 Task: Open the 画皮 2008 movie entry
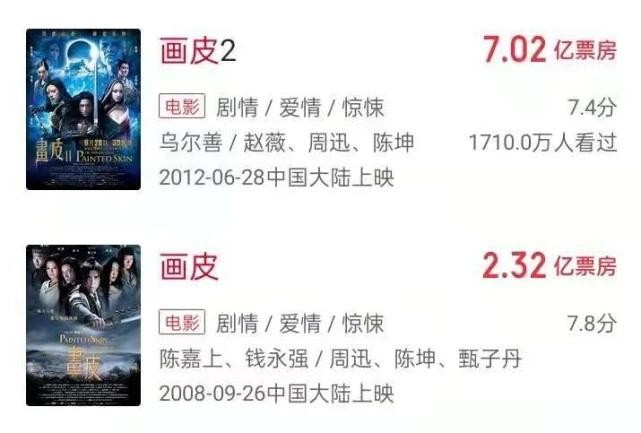[189, 266]
